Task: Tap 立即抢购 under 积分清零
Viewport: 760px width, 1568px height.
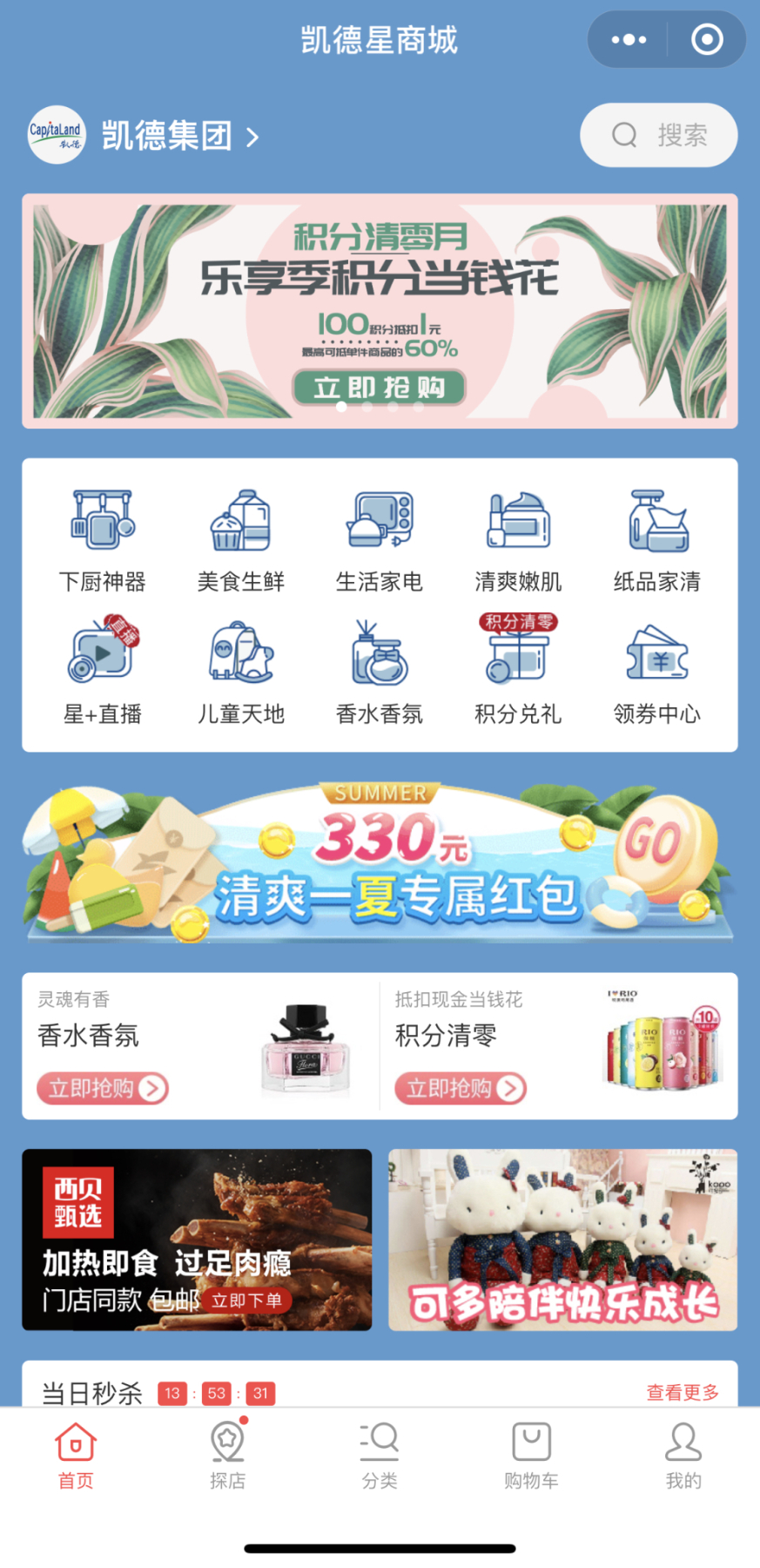Action: [x=461, y=1088]
